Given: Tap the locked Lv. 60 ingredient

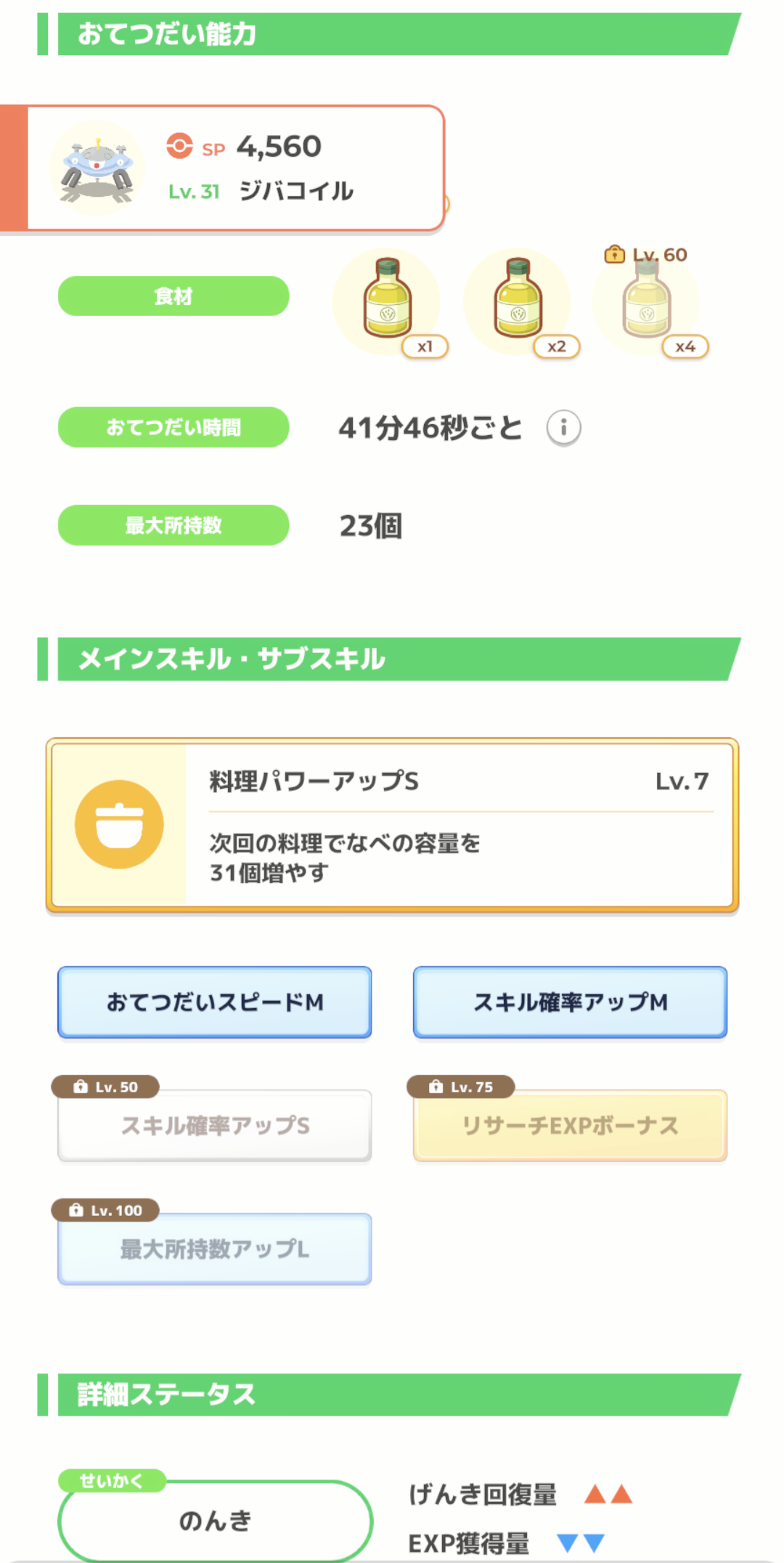Looking at the screenshot, I should [648, 301].
